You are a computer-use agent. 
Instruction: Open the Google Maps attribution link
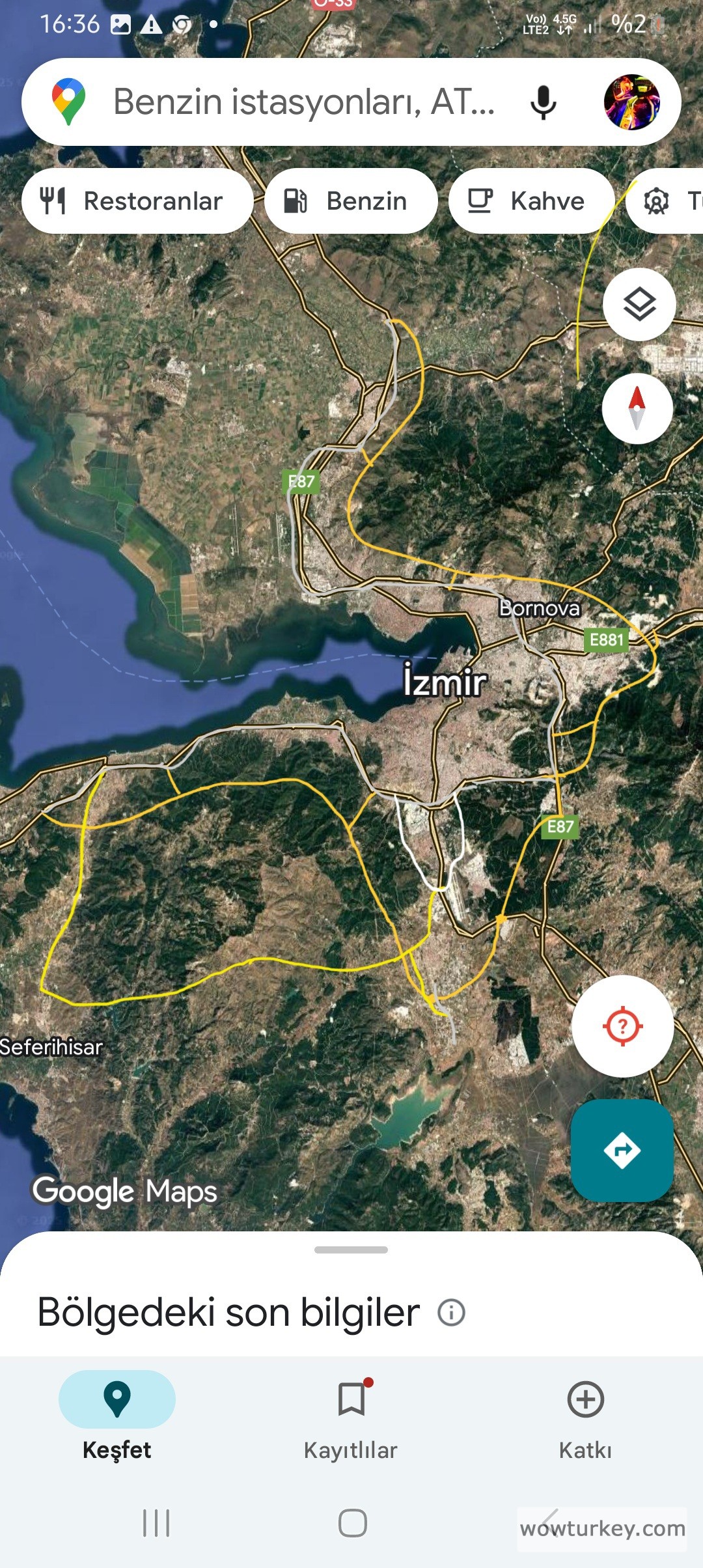tap(124, 1192)
